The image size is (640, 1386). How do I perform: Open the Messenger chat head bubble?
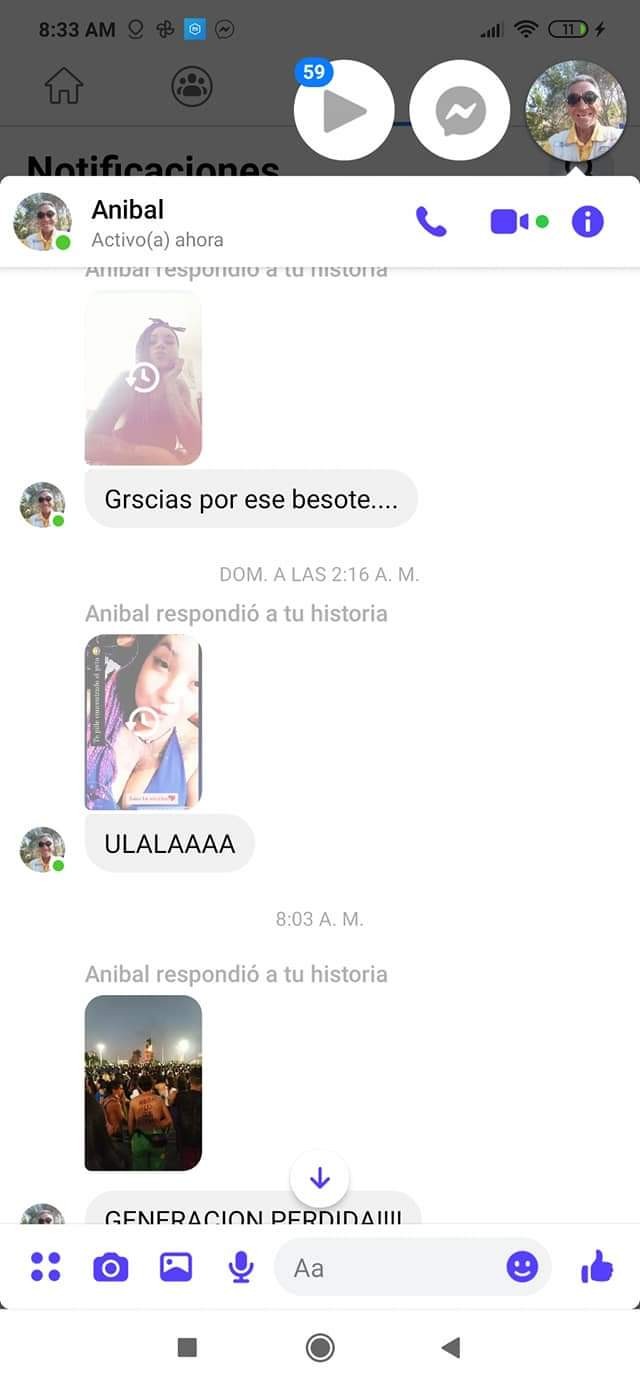click(x=460, y=110)
